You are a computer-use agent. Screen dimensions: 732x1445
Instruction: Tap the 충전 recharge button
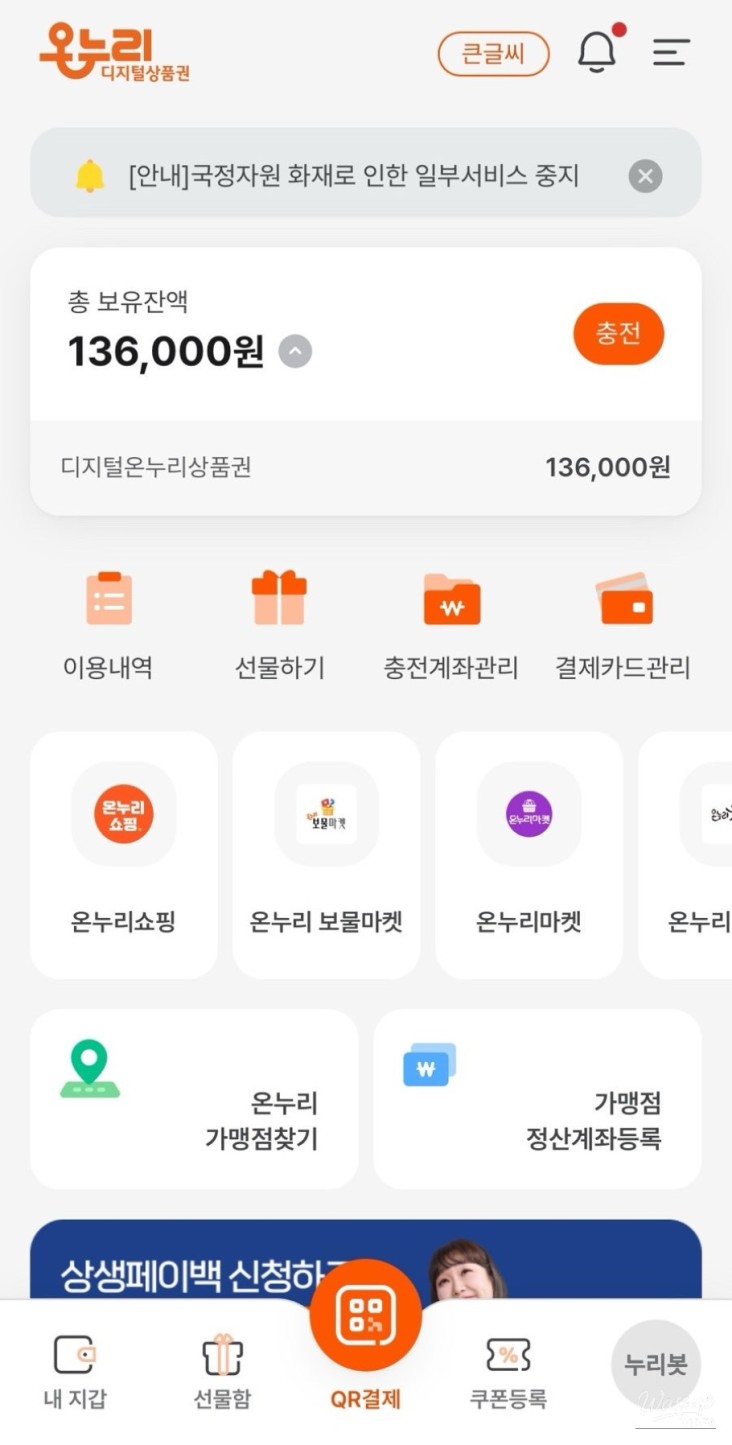coord(618,334)
